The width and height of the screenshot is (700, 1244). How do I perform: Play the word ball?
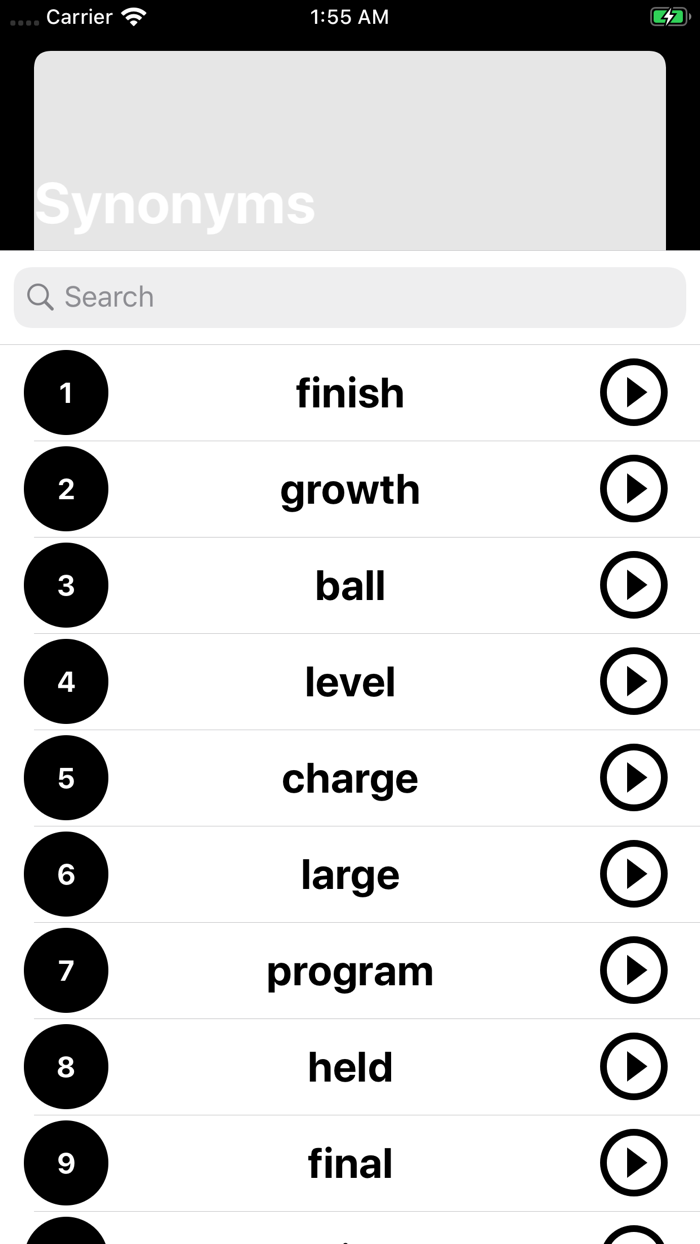[633, 585]
